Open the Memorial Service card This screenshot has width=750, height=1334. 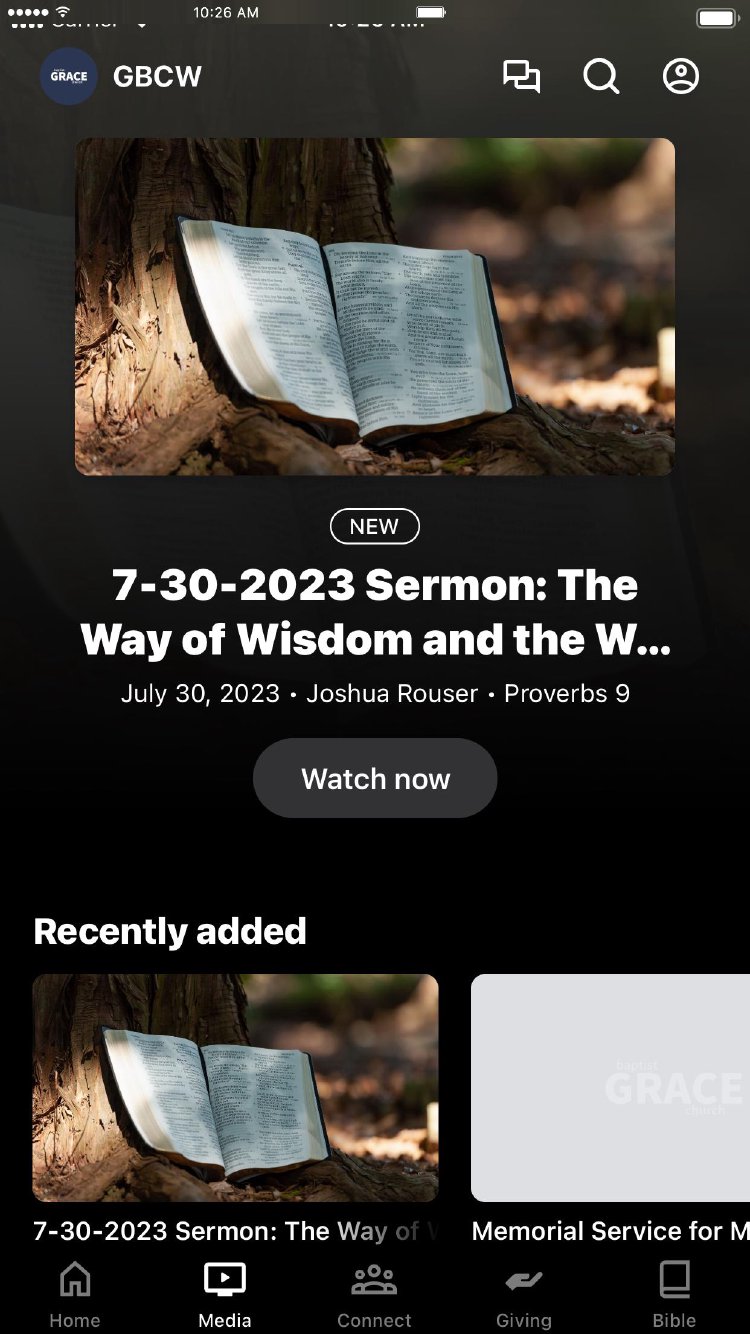click(x=610, y=1088)
